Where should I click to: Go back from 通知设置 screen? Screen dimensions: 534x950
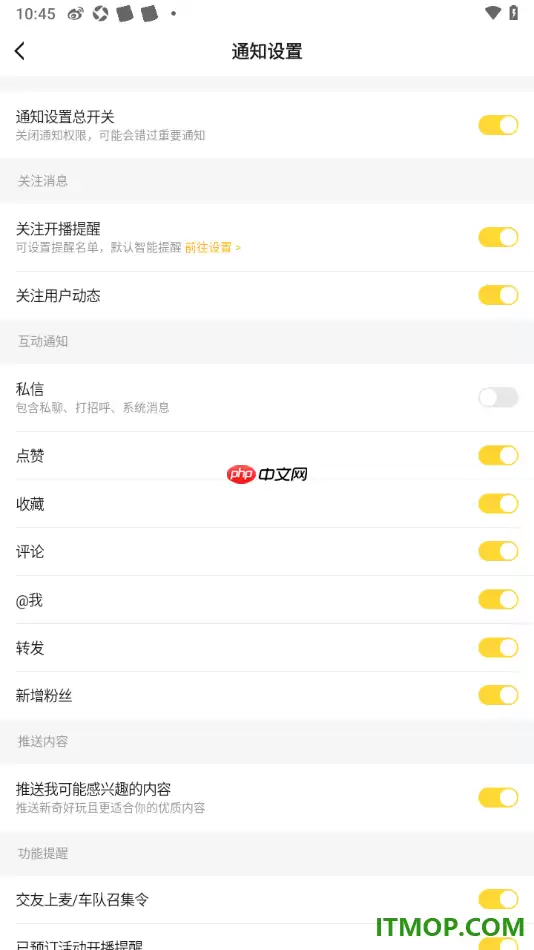tap(20, 51)
